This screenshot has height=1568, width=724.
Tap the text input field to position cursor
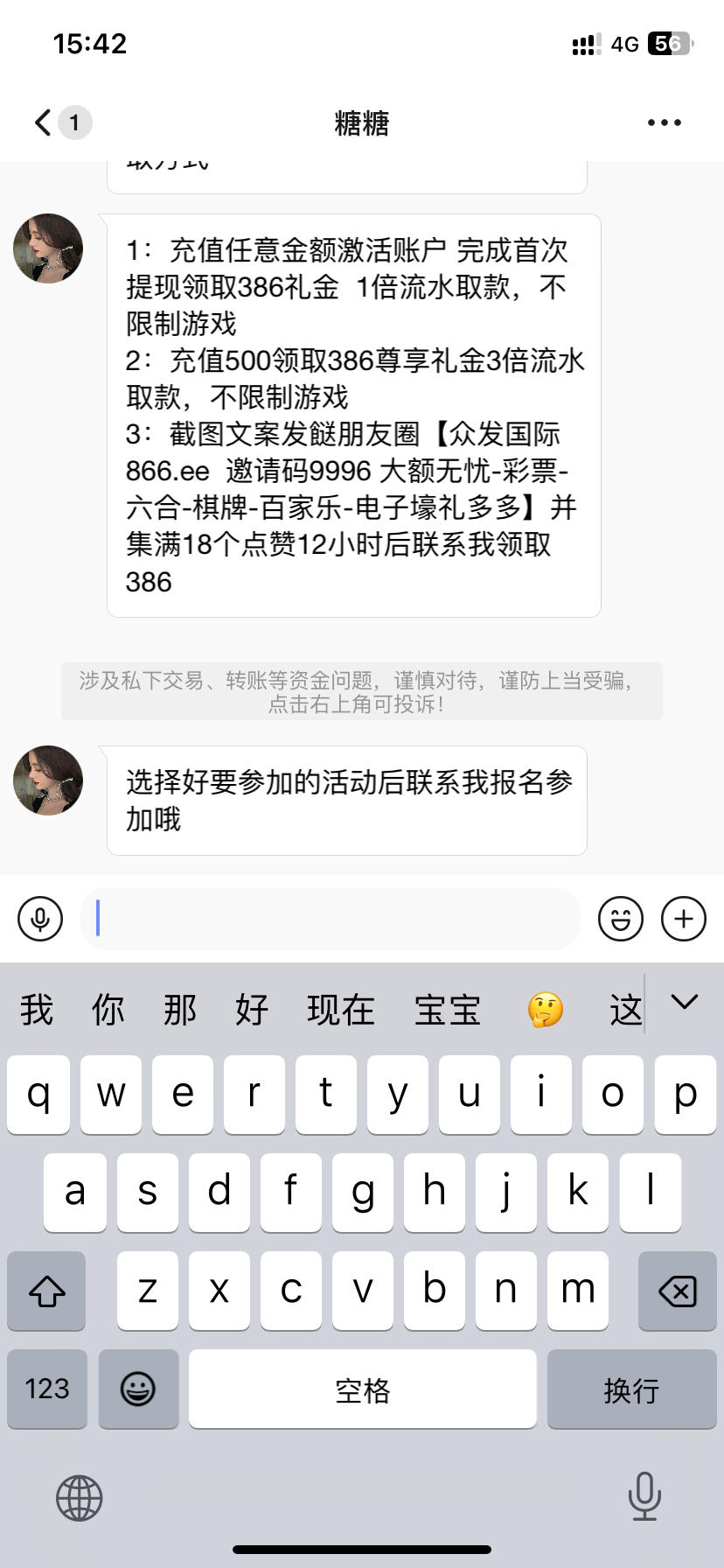coord(330,918)
